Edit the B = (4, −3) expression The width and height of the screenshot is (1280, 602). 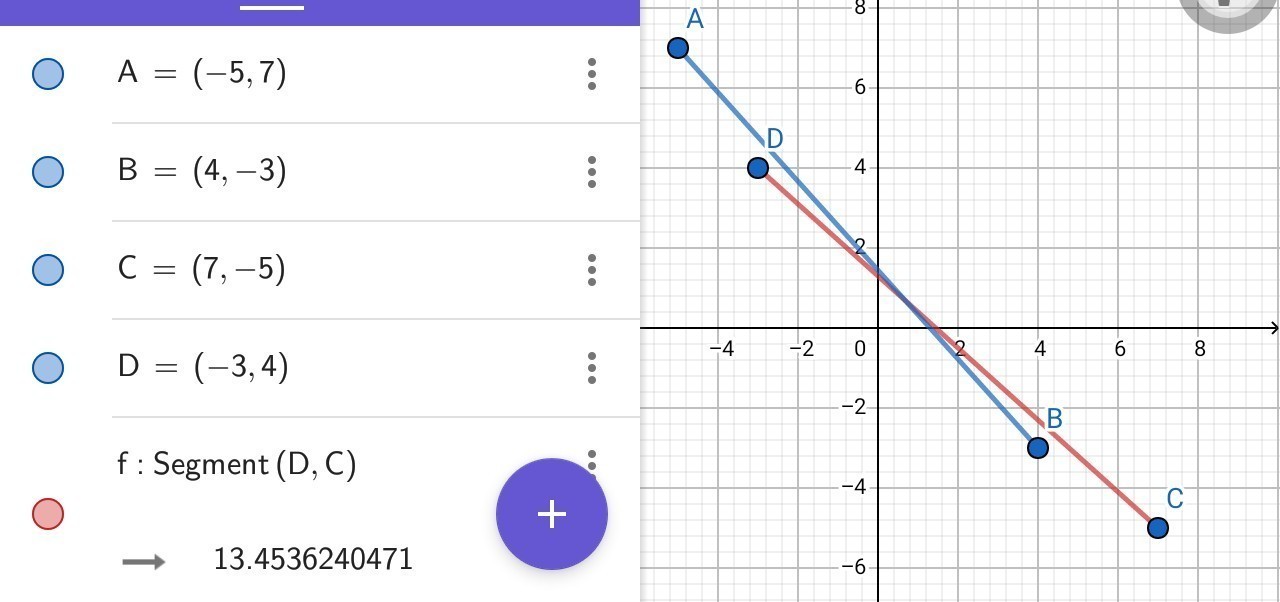click(x=202, y=172)
